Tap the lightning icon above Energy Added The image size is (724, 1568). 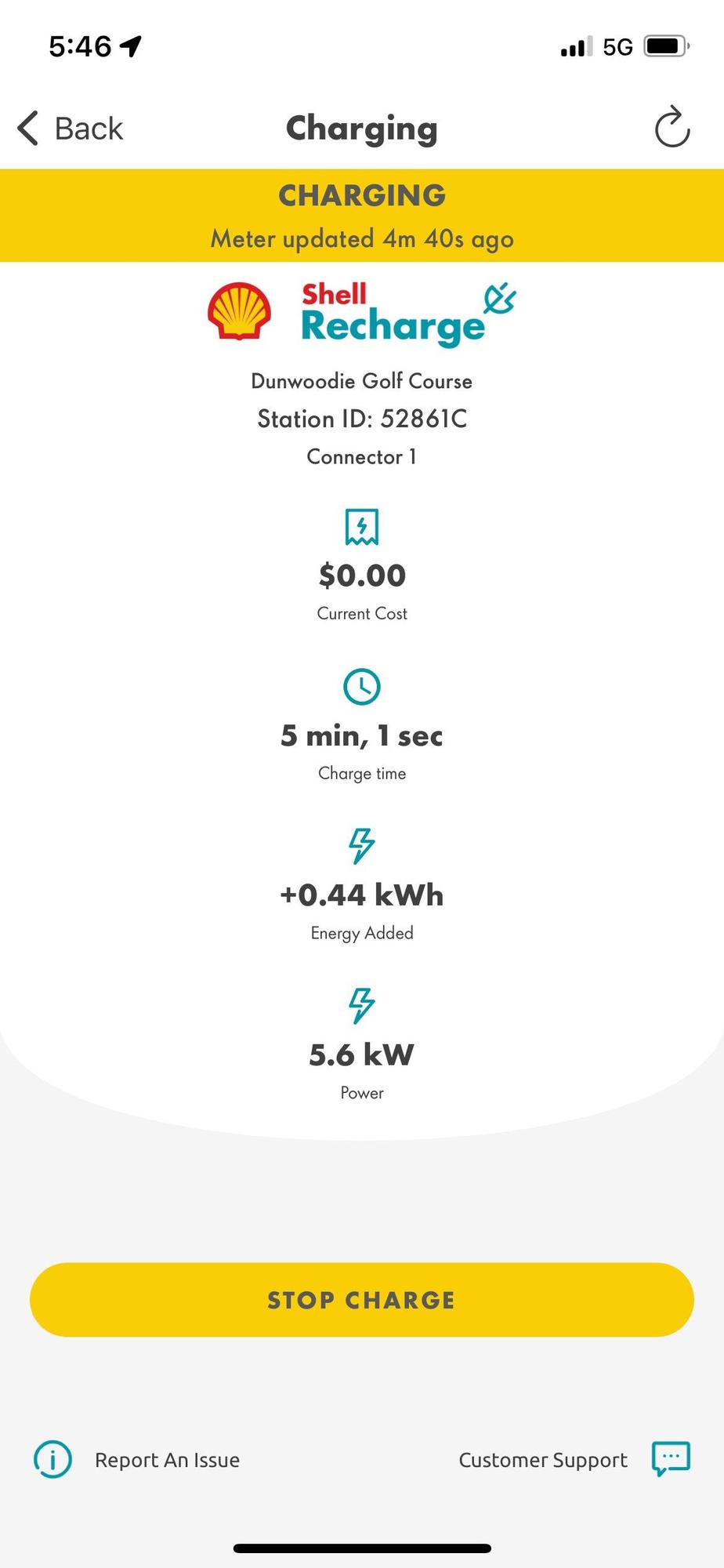(x=362, y=846)
